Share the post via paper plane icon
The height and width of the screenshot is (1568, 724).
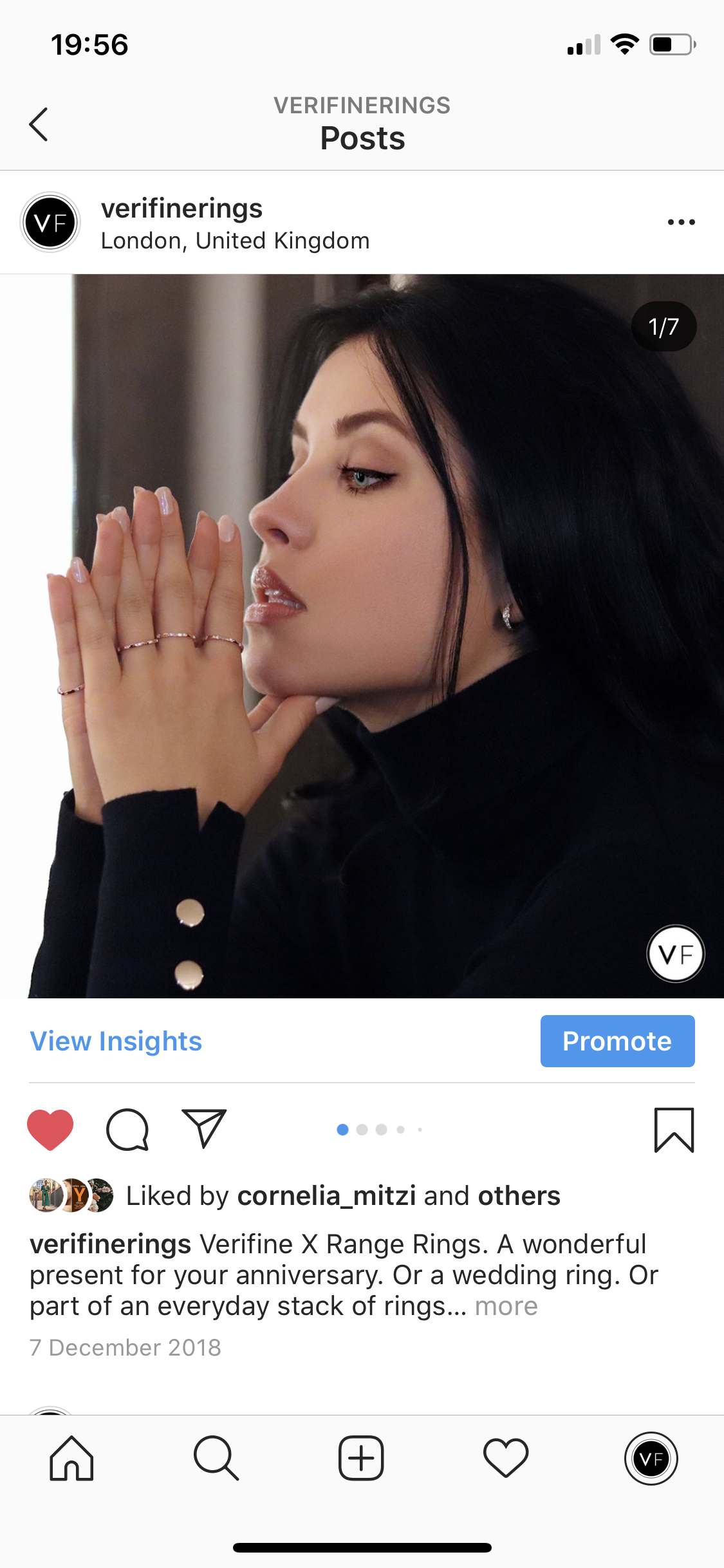point(204,1128)
